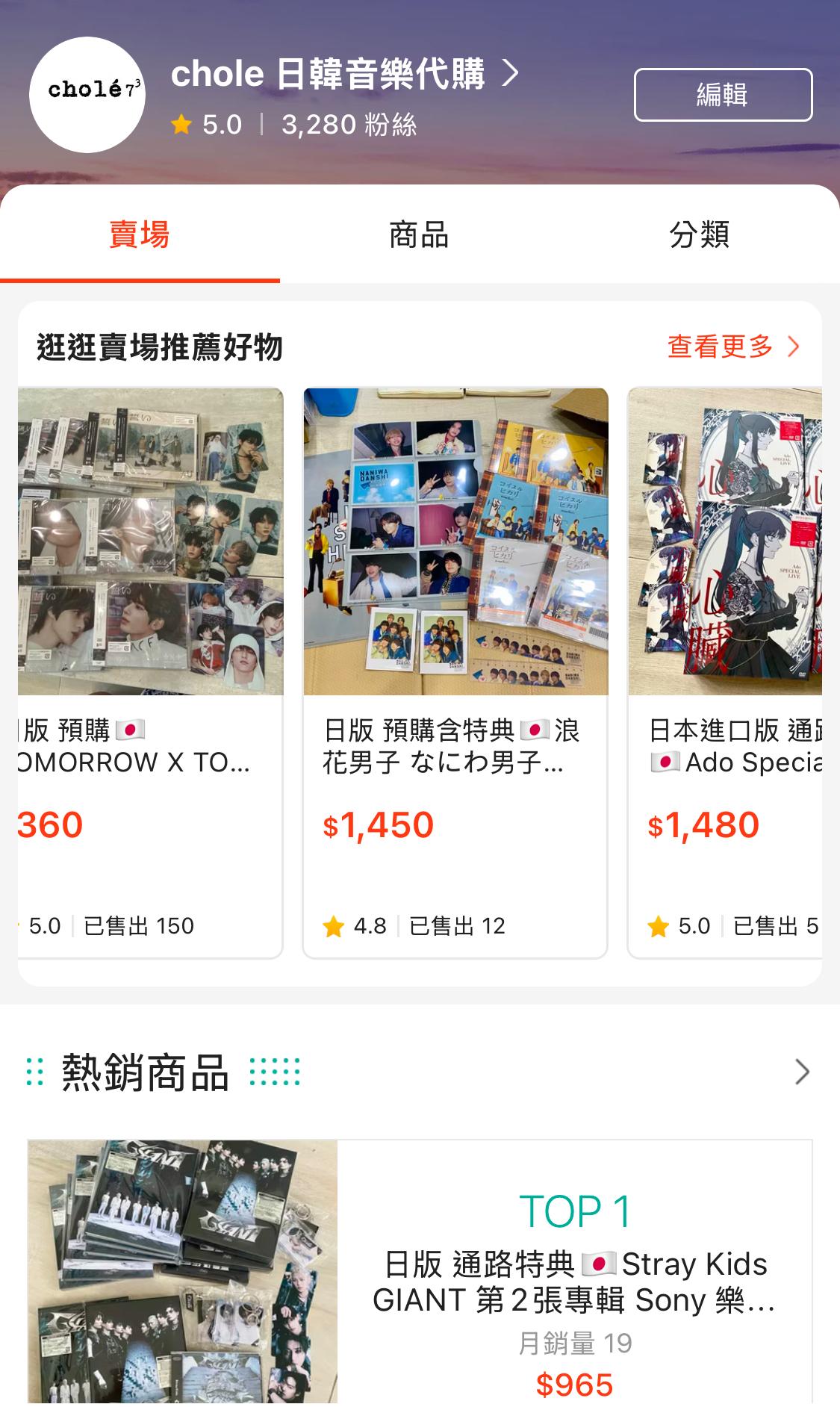Switch to the 分類 tab
The height and width of the screenshot is (1407, 840).
click(699, 234)
